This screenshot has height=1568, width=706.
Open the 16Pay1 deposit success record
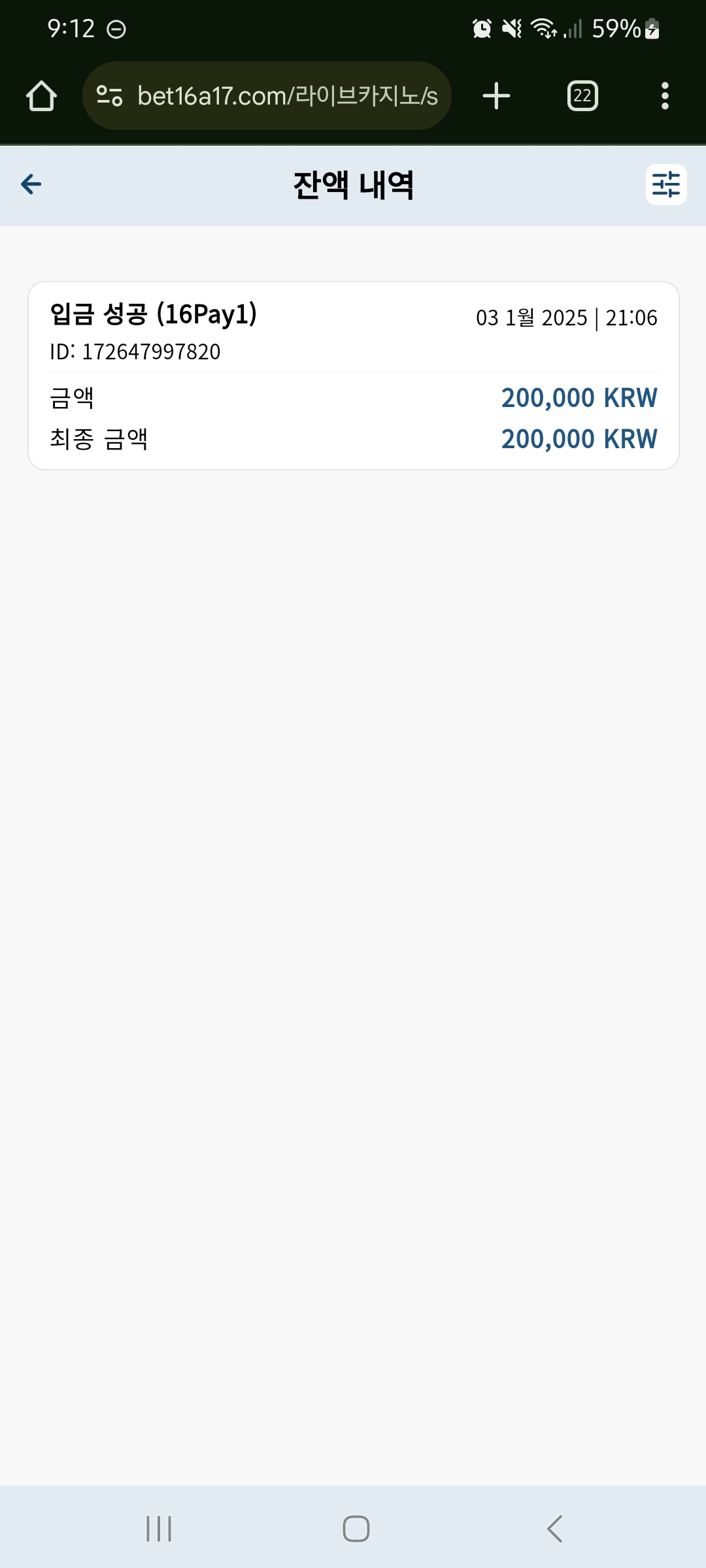354,376
